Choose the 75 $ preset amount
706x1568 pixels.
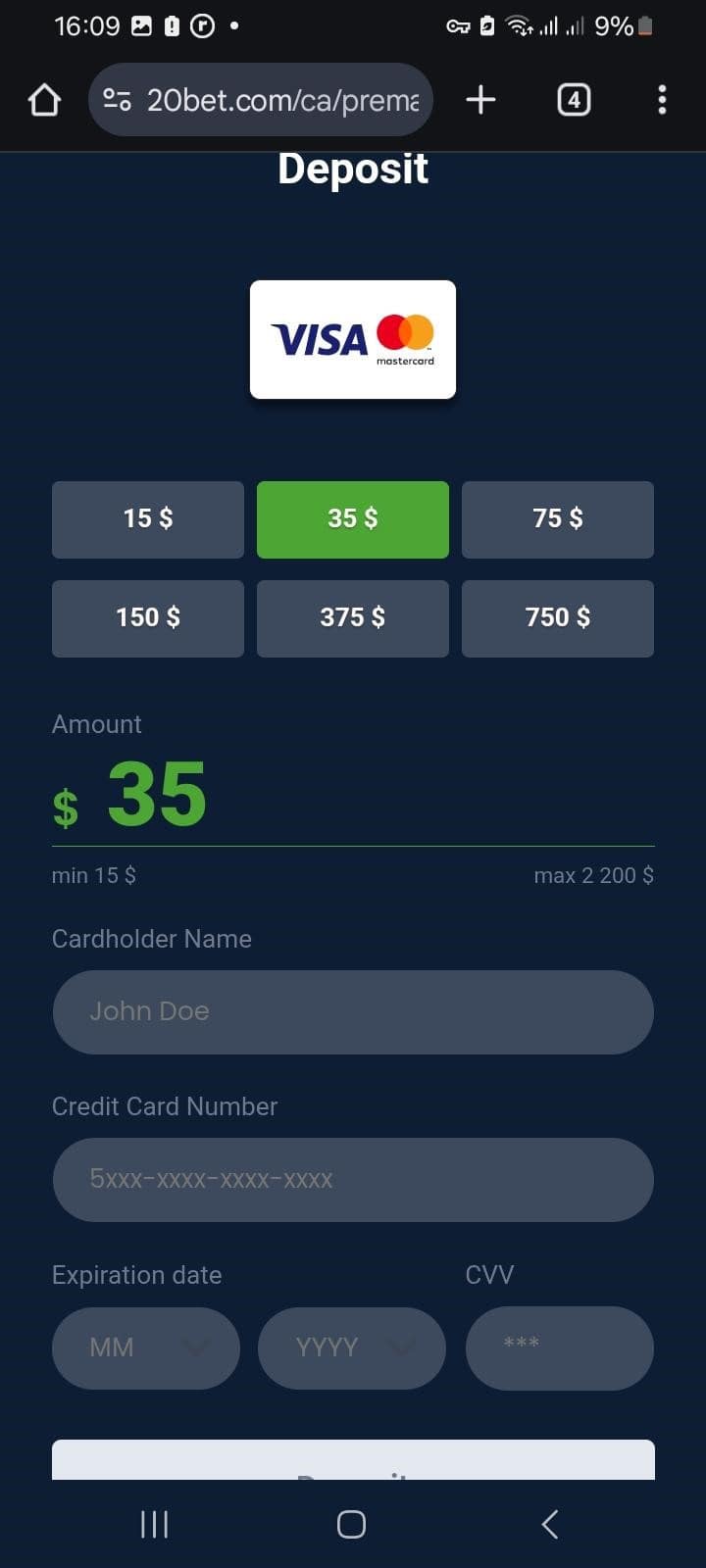[557, 519]
